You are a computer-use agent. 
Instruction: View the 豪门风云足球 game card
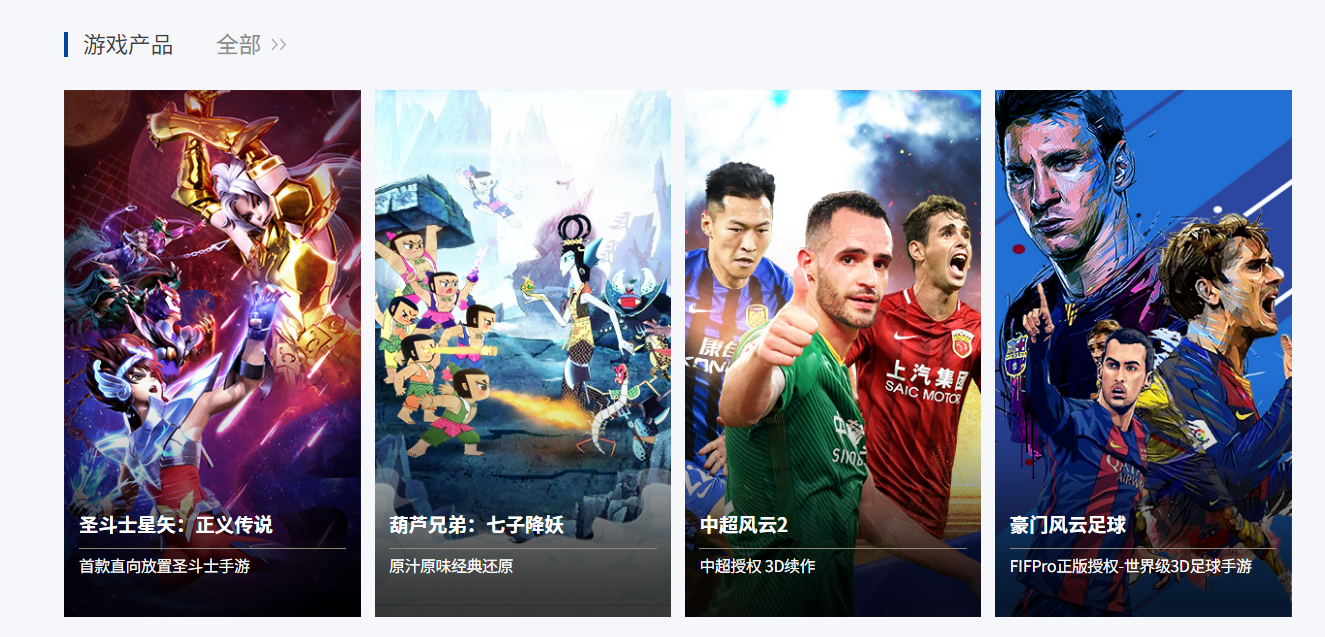point(1143,353)
